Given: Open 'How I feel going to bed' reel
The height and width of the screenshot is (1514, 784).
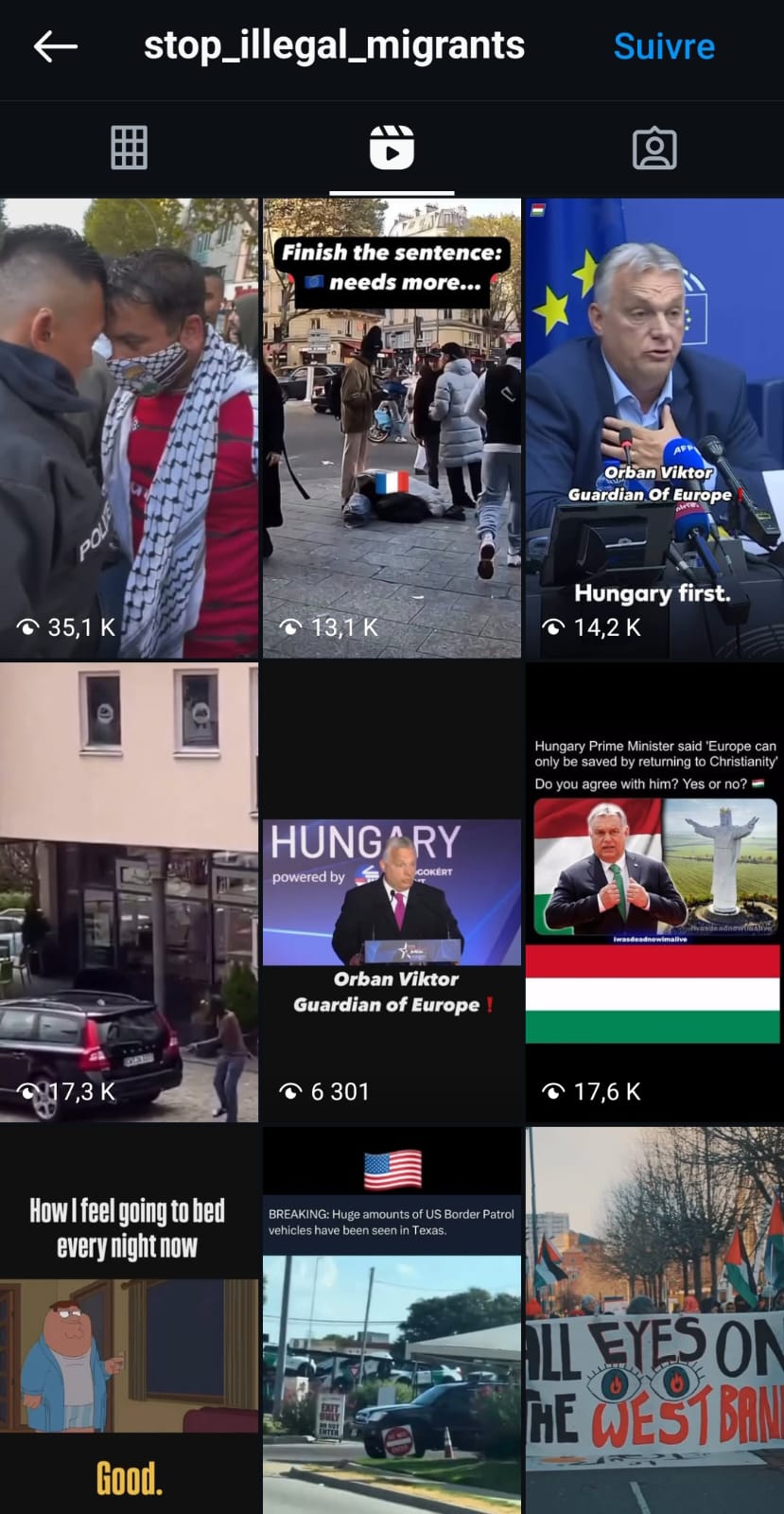Looking at the screenshot, I should 129,1320.
